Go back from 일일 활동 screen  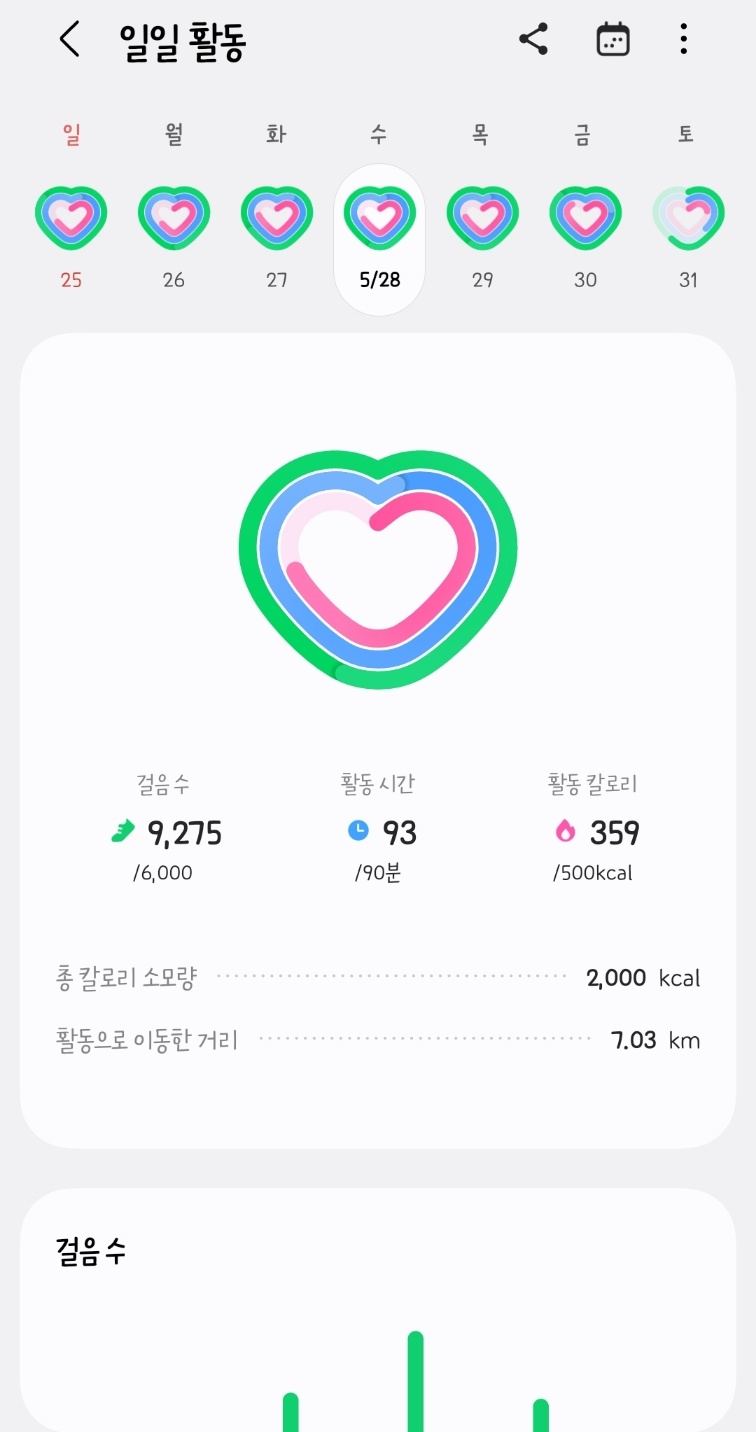click(69, 40)
